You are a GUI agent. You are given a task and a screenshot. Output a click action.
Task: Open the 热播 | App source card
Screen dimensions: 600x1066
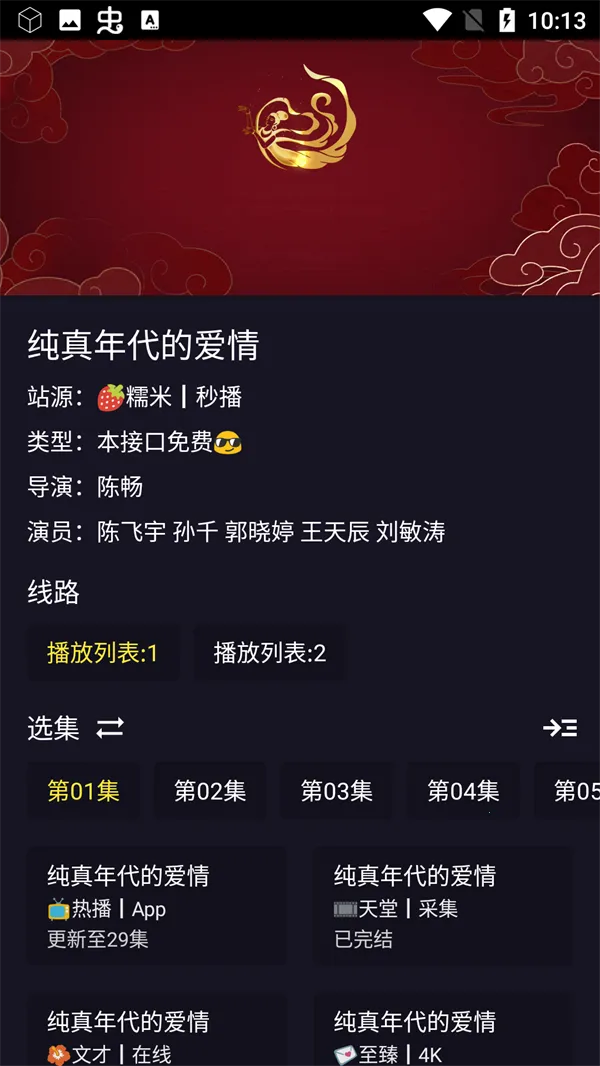pos(157,906)
